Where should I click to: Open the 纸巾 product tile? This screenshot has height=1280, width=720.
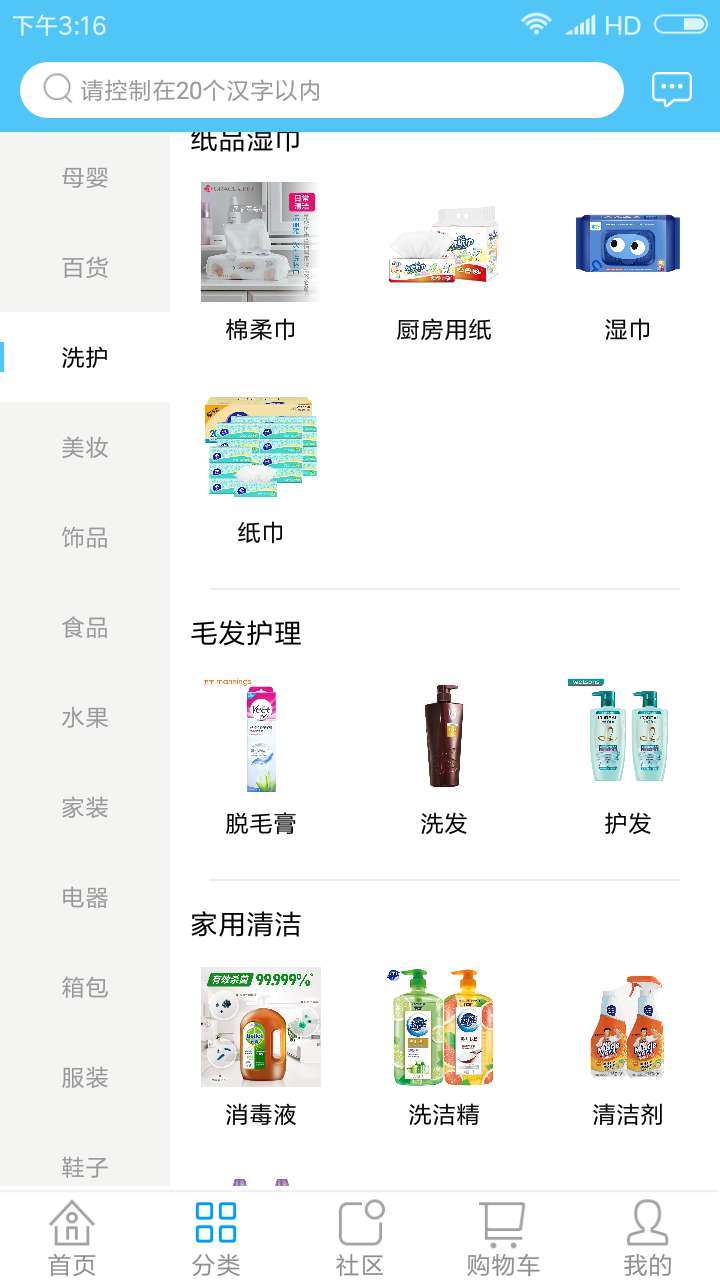[260, 465]
